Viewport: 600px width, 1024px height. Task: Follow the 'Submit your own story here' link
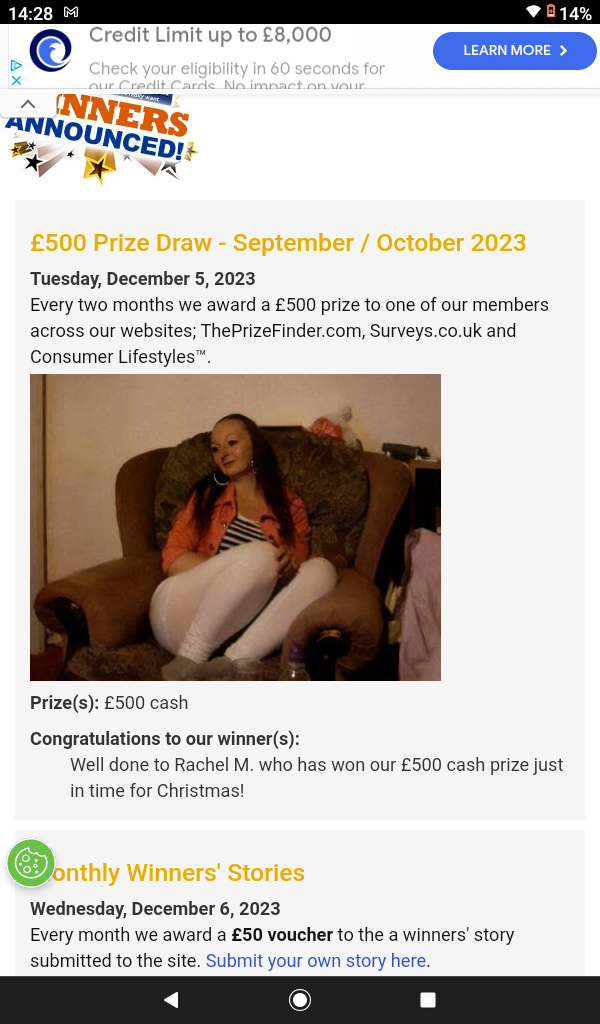(x=316, y=961)
